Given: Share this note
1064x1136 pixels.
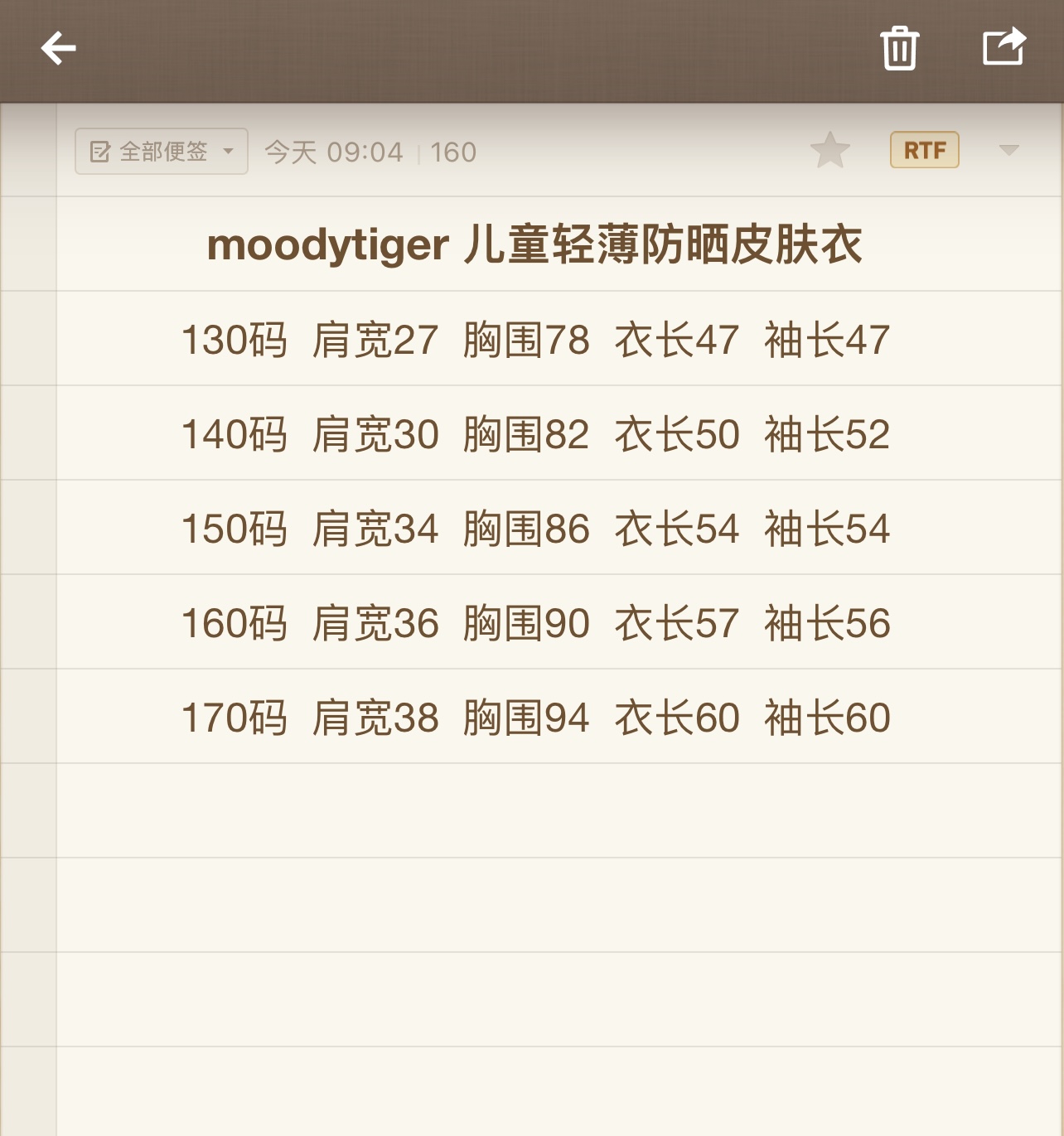Looking at the screenshot, I should (x=1004, y=47).
